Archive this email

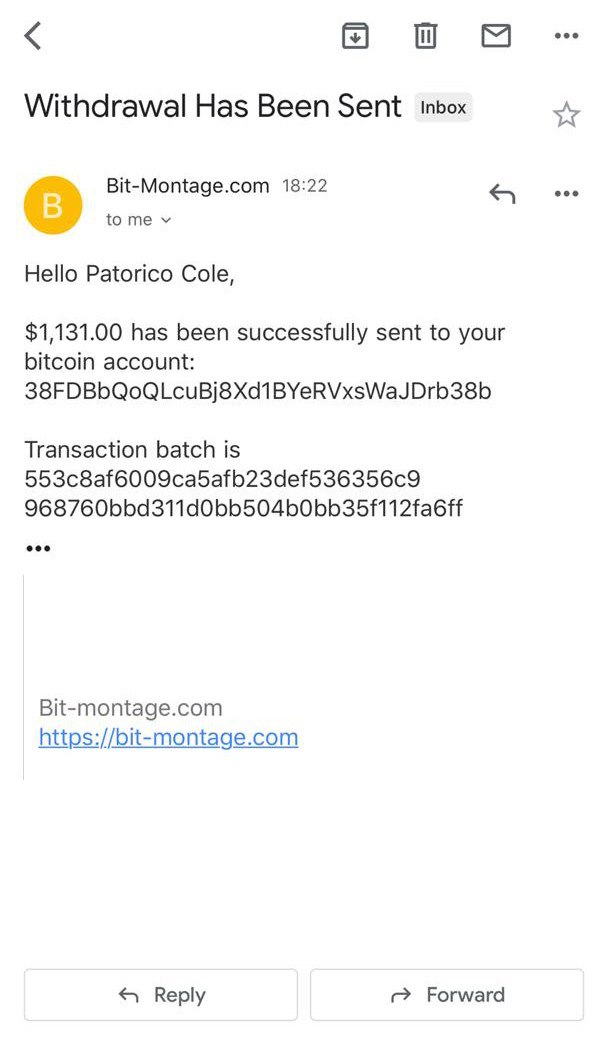(x=355, y=37)
